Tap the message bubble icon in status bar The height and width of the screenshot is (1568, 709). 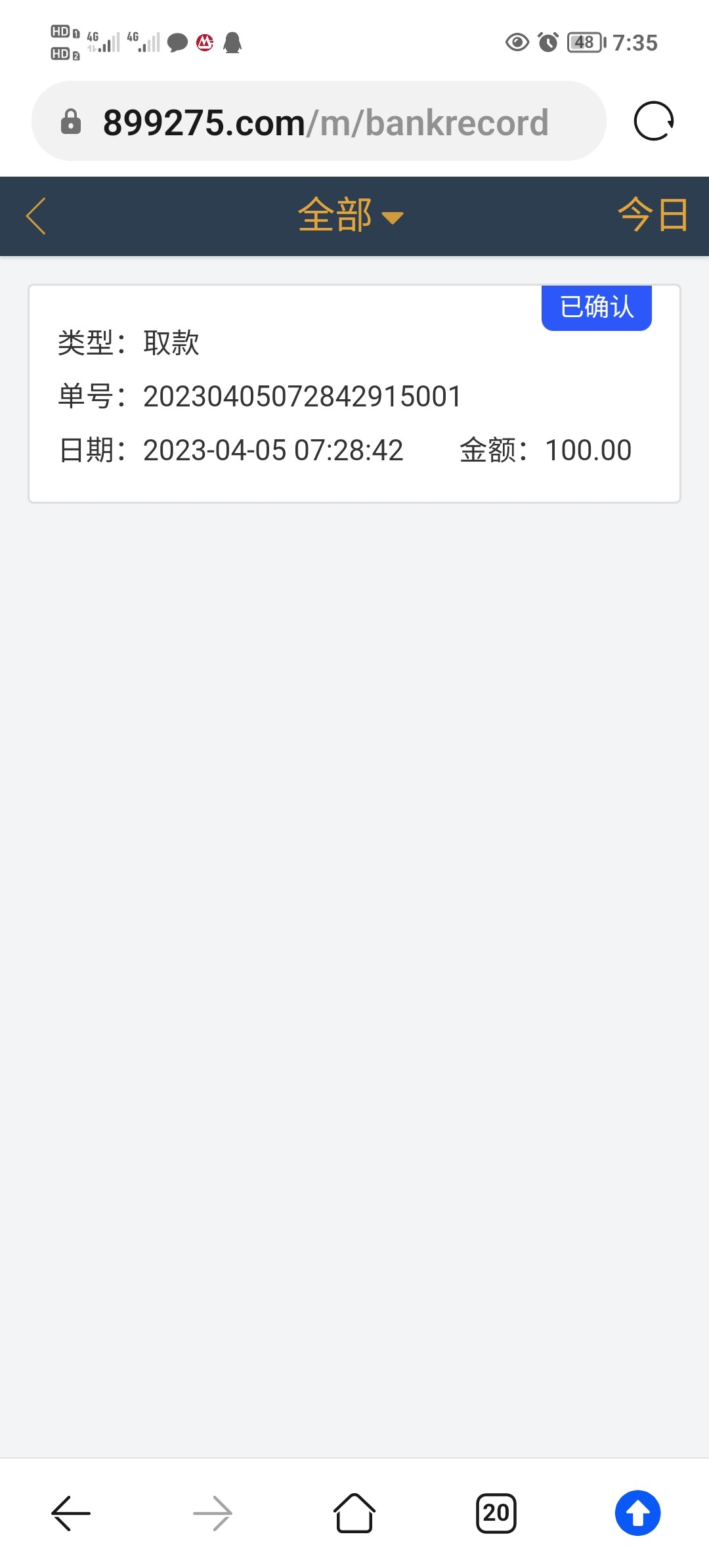(x=176, y=43)
